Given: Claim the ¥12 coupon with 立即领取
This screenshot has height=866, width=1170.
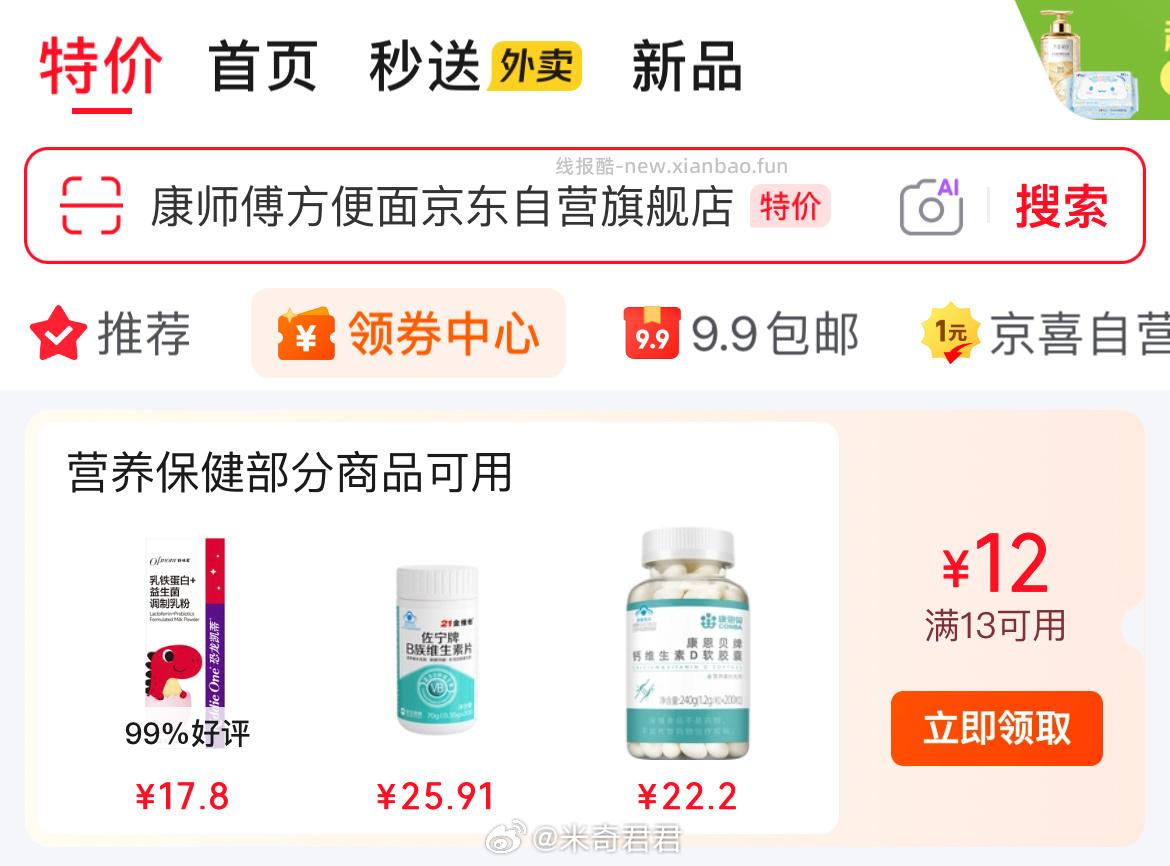Looking at the screenshot, I should (x=996, y=728).
